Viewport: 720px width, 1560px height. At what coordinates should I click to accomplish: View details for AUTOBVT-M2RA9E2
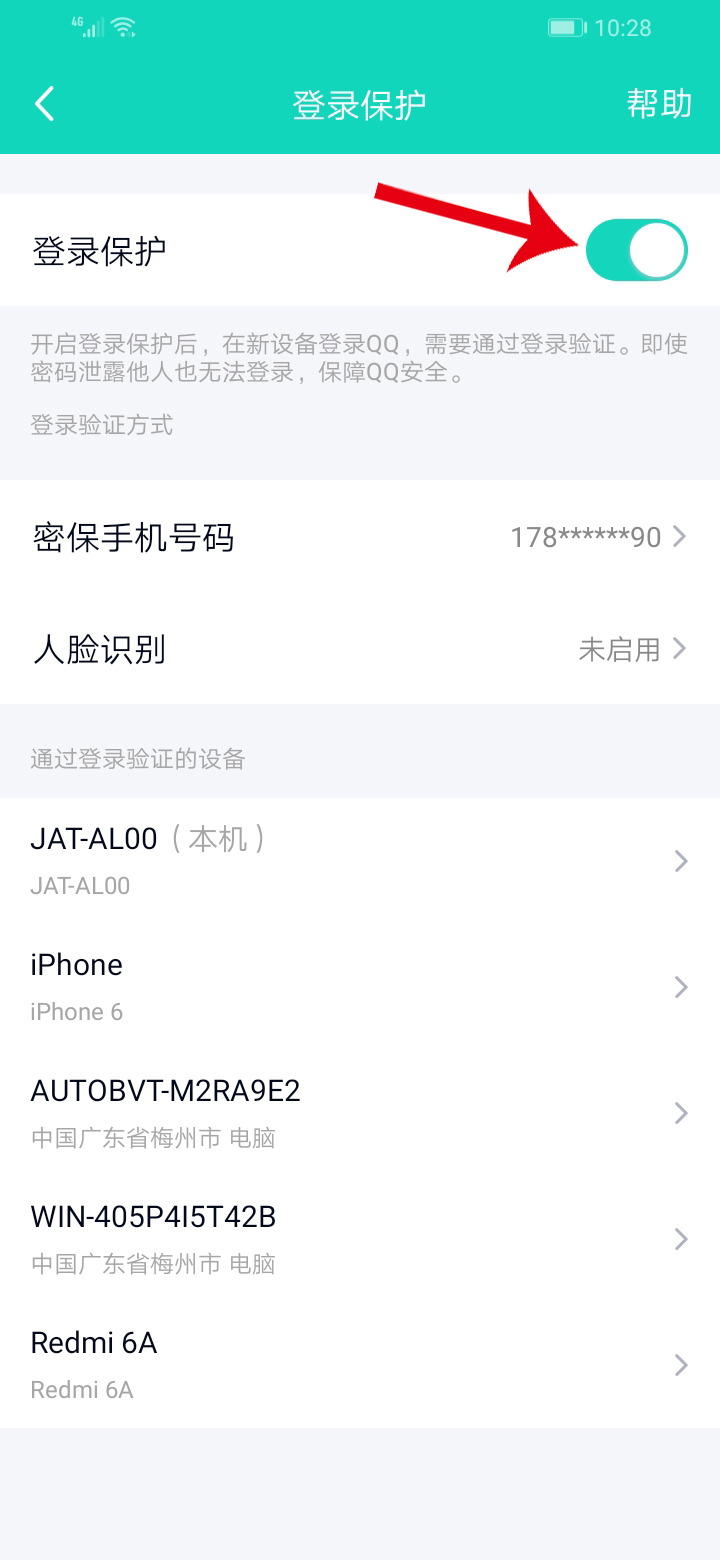coord(360,1112)
